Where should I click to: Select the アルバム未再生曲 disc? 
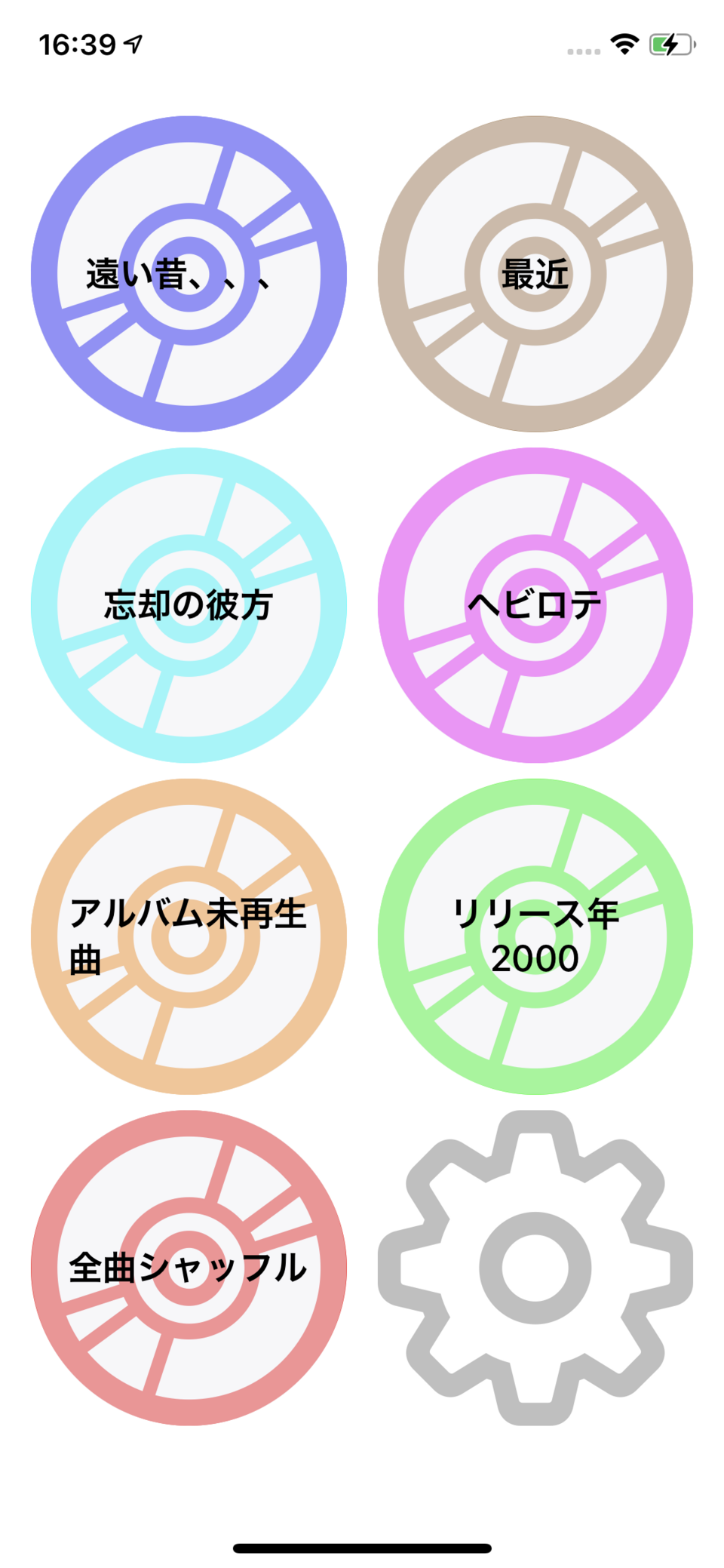[x=189, y=936]
